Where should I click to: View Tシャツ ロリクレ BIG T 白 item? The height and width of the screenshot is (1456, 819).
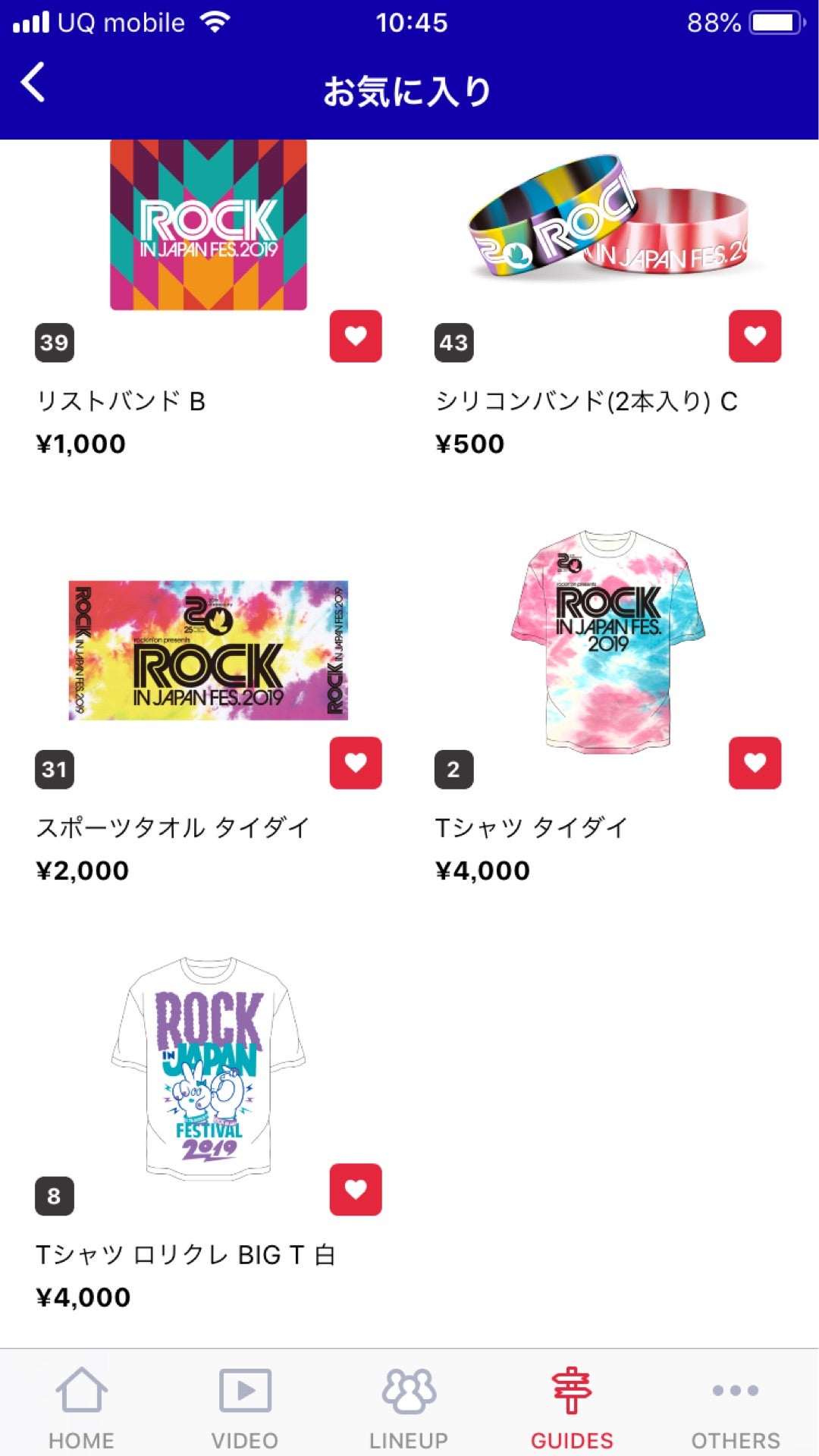click(209, 1068)
